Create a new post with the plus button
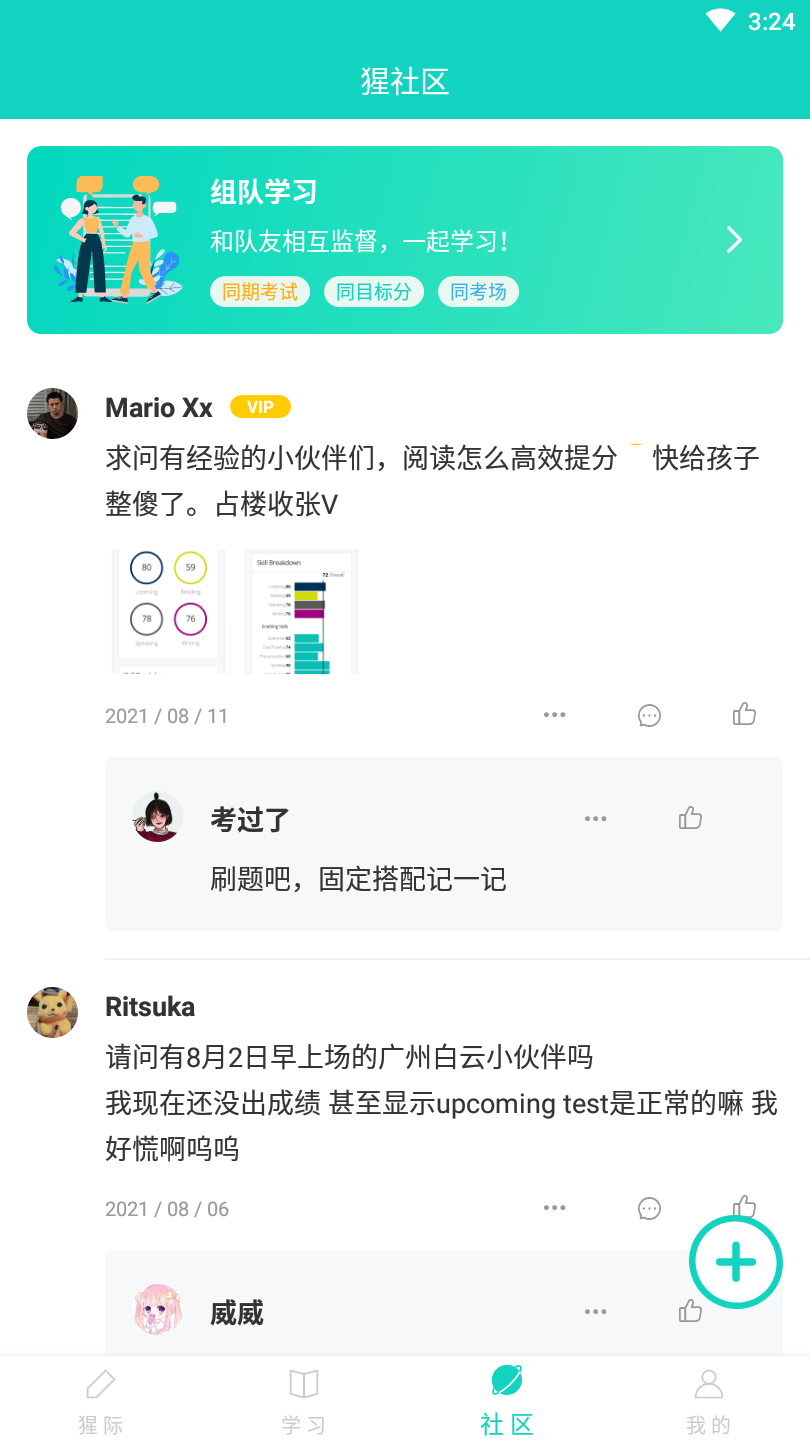This screenshot has height=1440, width=810. [x=736, y=1262]
